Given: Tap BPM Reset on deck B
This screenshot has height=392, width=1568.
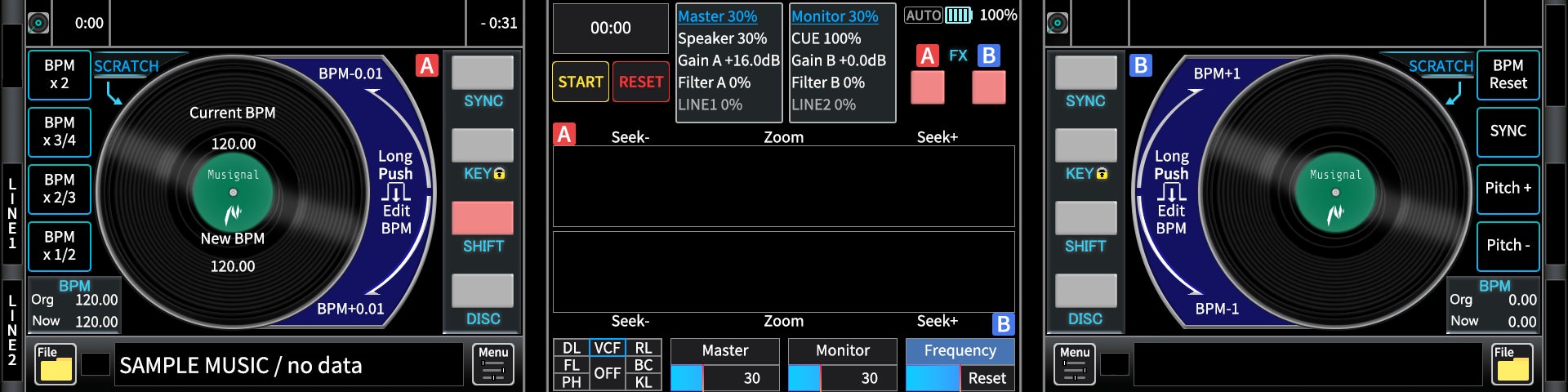Looking at the screenshot, I should point(1508,74).
